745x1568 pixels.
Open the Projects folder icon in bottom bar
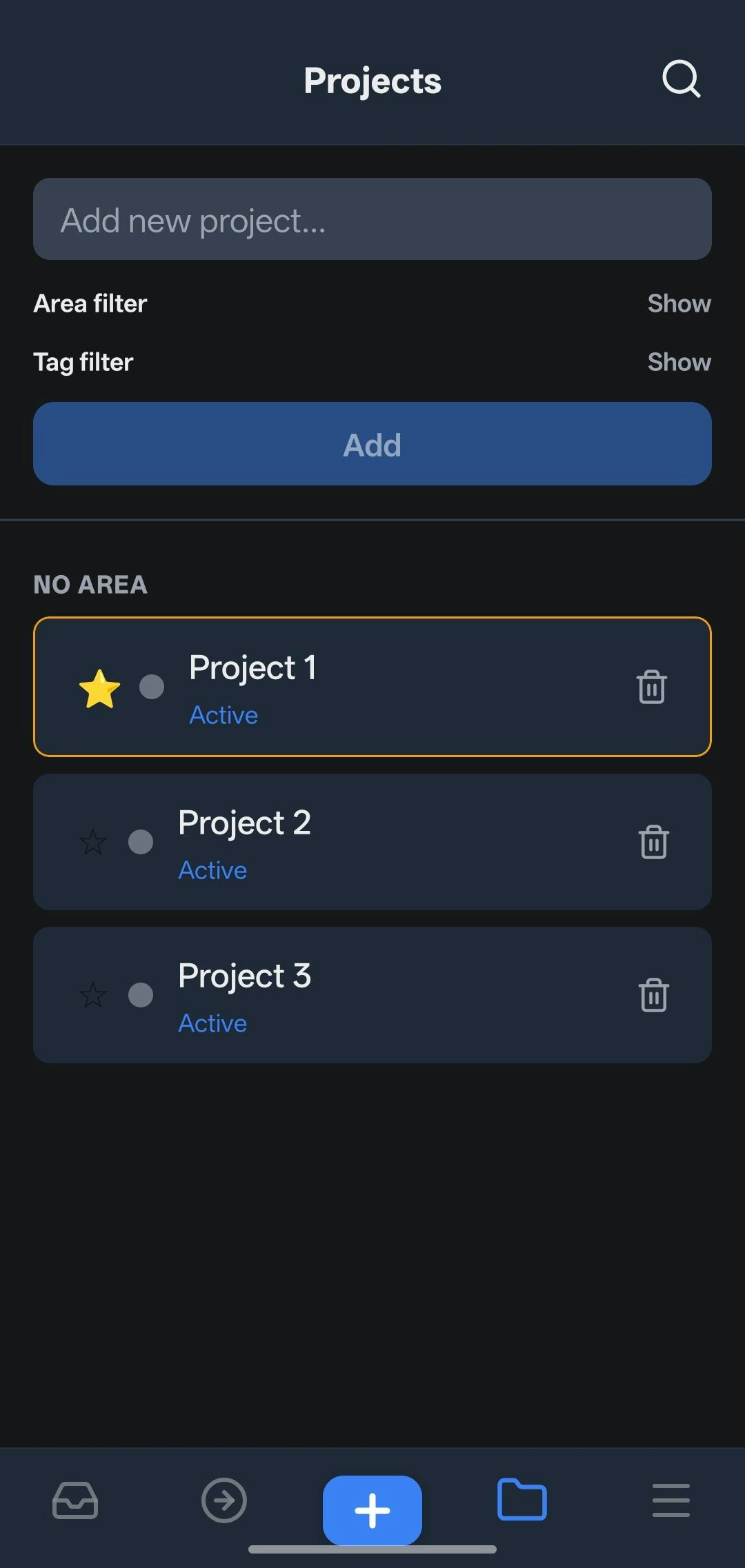click(x=522, y=1500)
